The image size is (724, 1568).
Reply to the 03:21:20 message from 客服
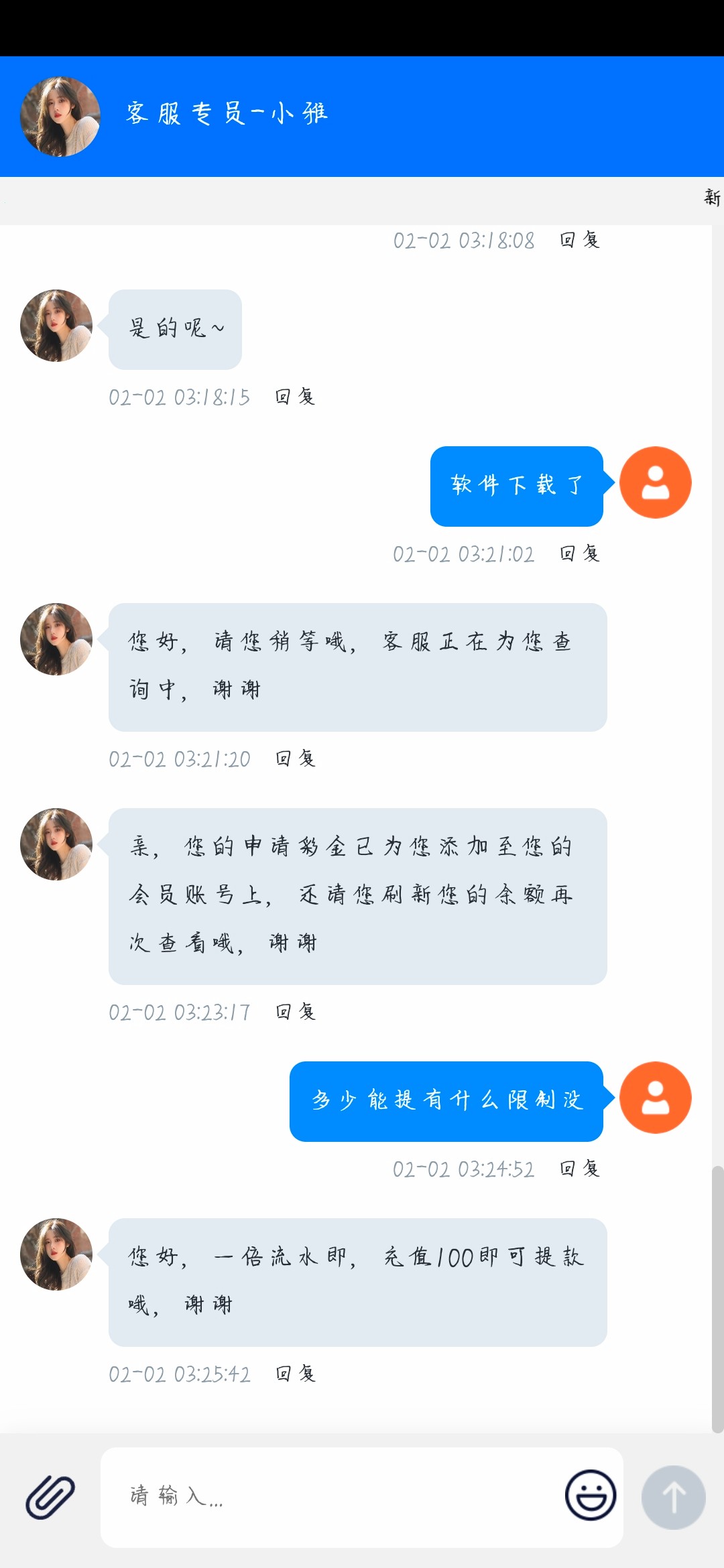pos(296,759)
